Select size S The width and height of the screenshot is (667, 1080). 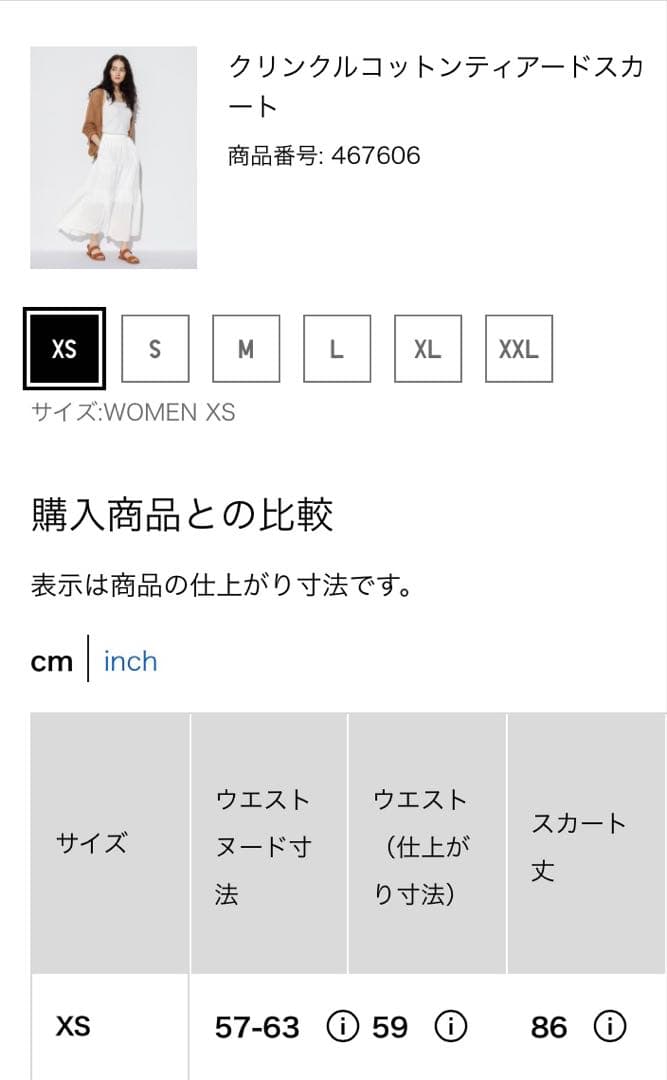[154, 349]
